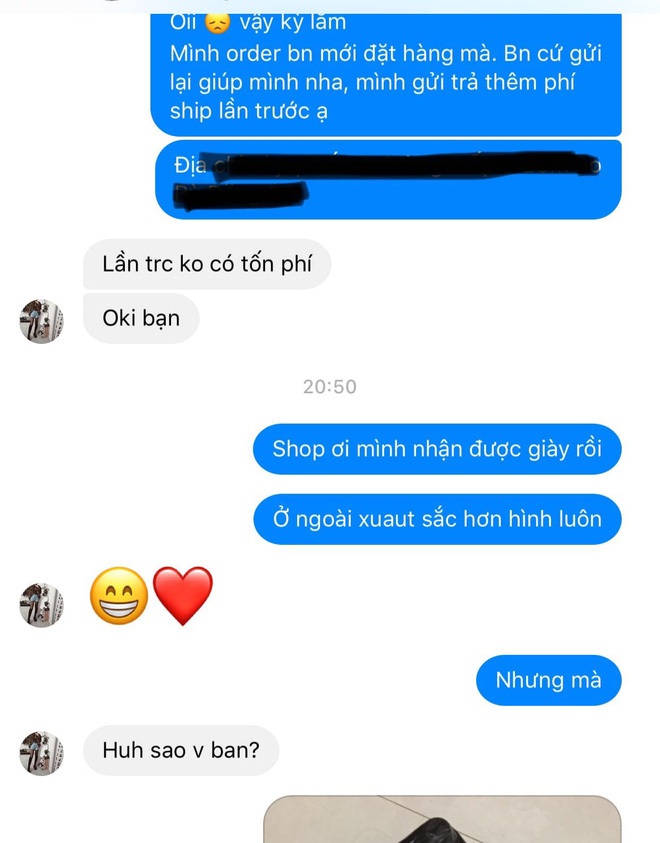Tap the avatar beside "Huh sao v ban?"
The width and height of the screenshot is (660, 843).
tap(41, 753)
